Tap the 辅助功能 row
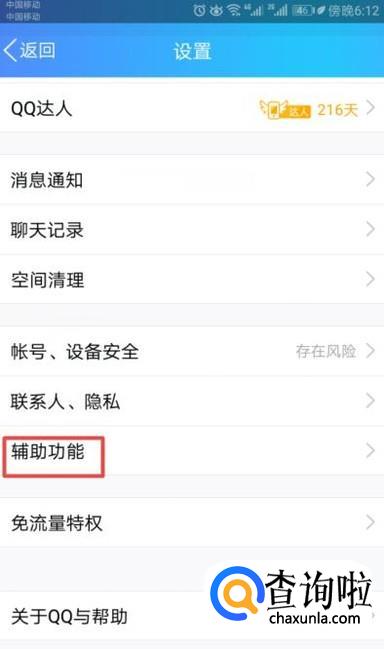This screenshot has width=384, height=649. (192, 451)
